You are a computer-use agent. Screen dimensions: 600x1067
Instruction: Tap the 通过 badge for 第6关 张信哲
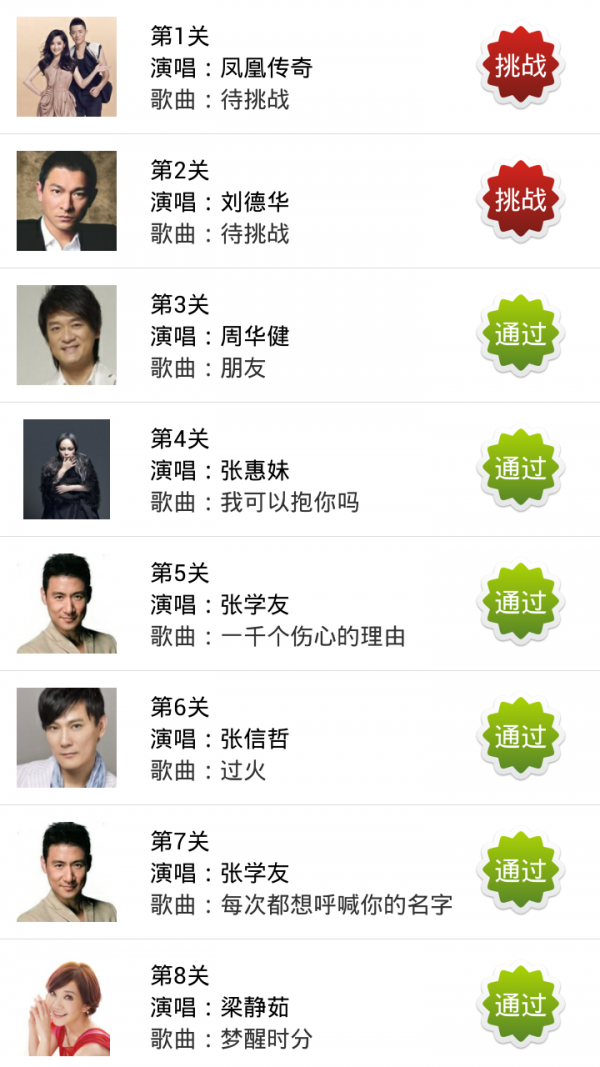pyautogui.click(x=520, y=736)
